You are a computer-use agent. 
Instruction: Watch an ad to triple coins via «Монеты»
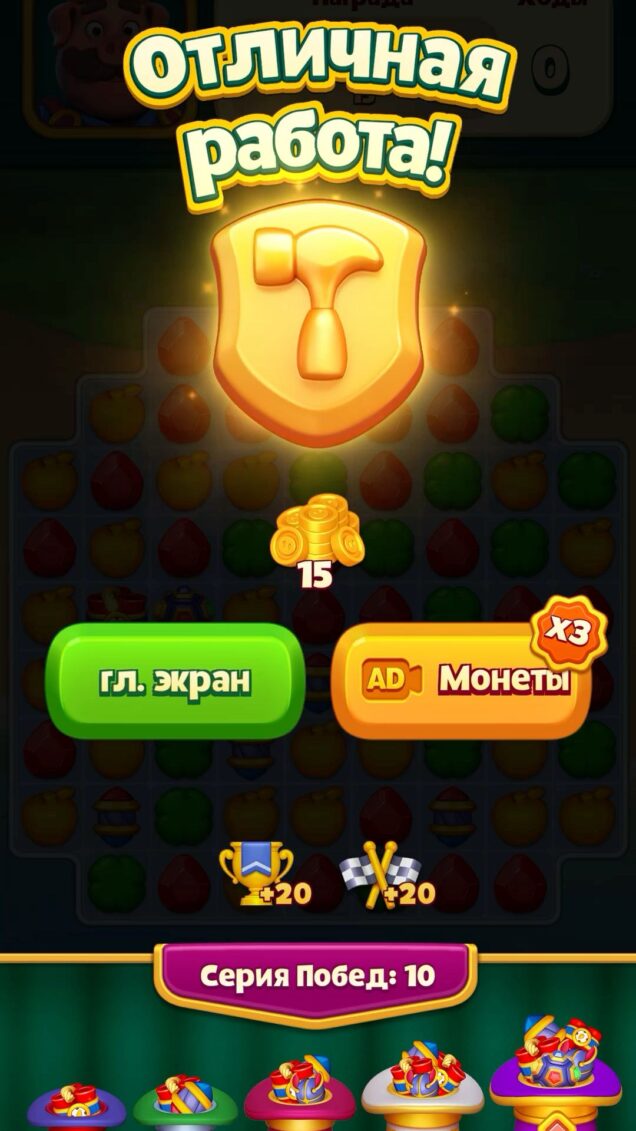click(x=462, y=680)
